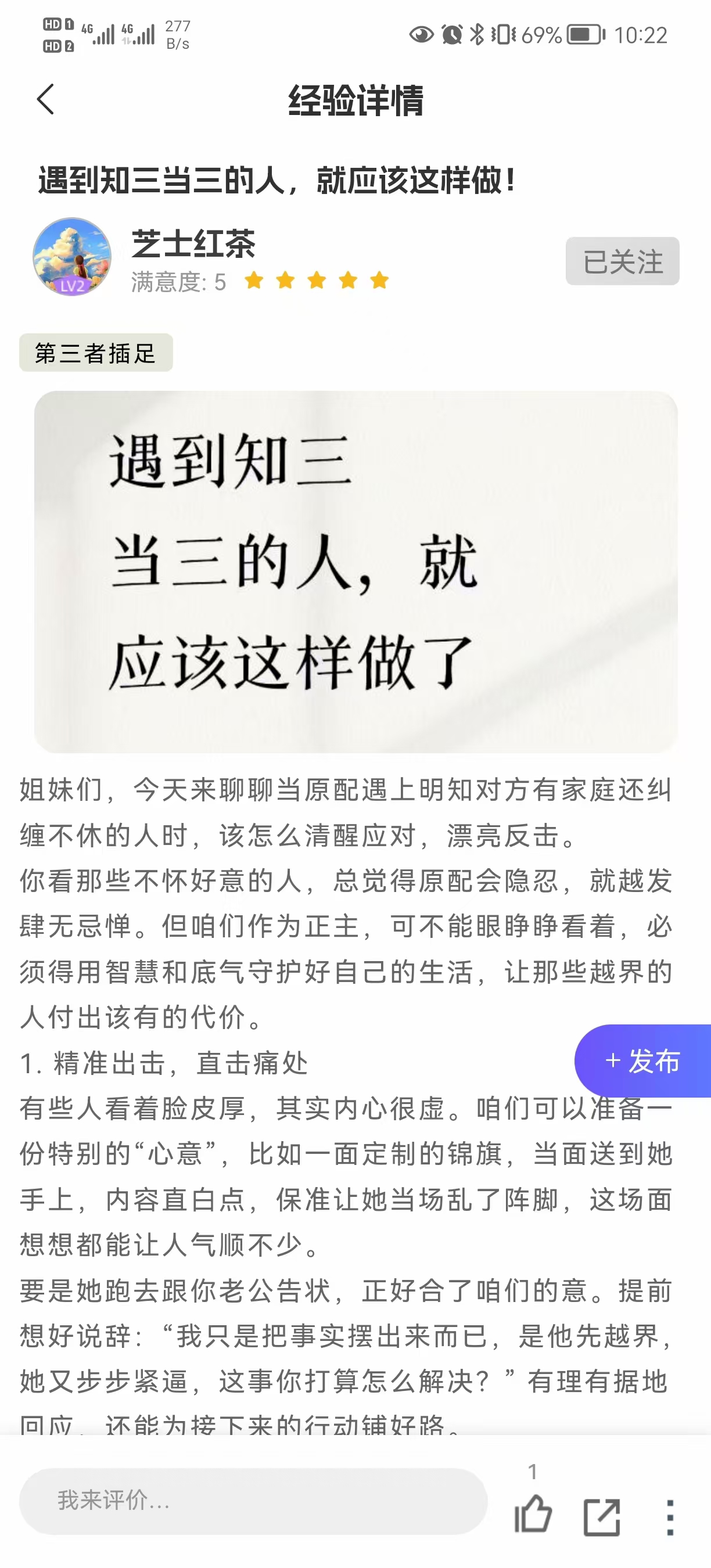Select the 经验详情 page title
This screenshot has height=1568, width=711.
[355, 100]
